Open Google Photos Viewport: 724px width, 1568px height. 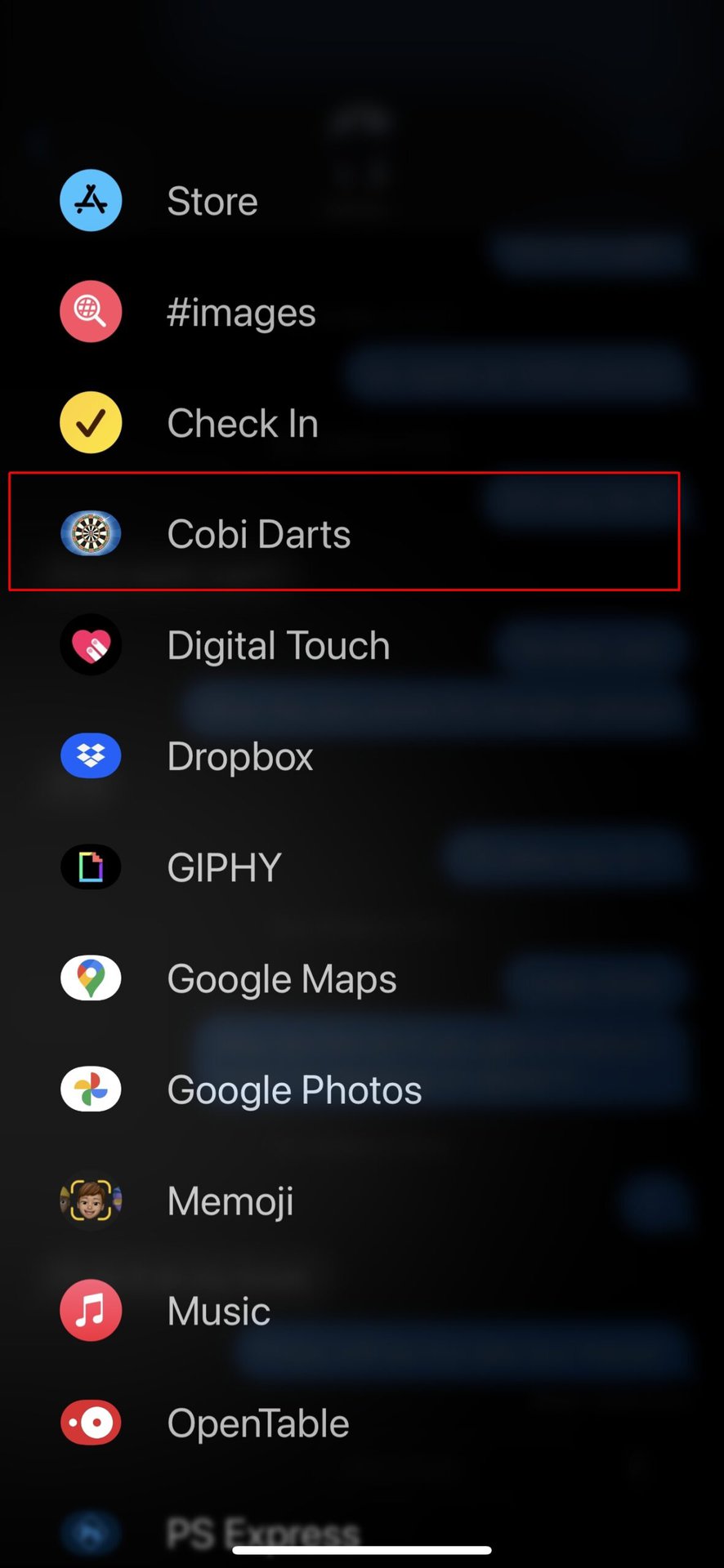[293, 1089]
